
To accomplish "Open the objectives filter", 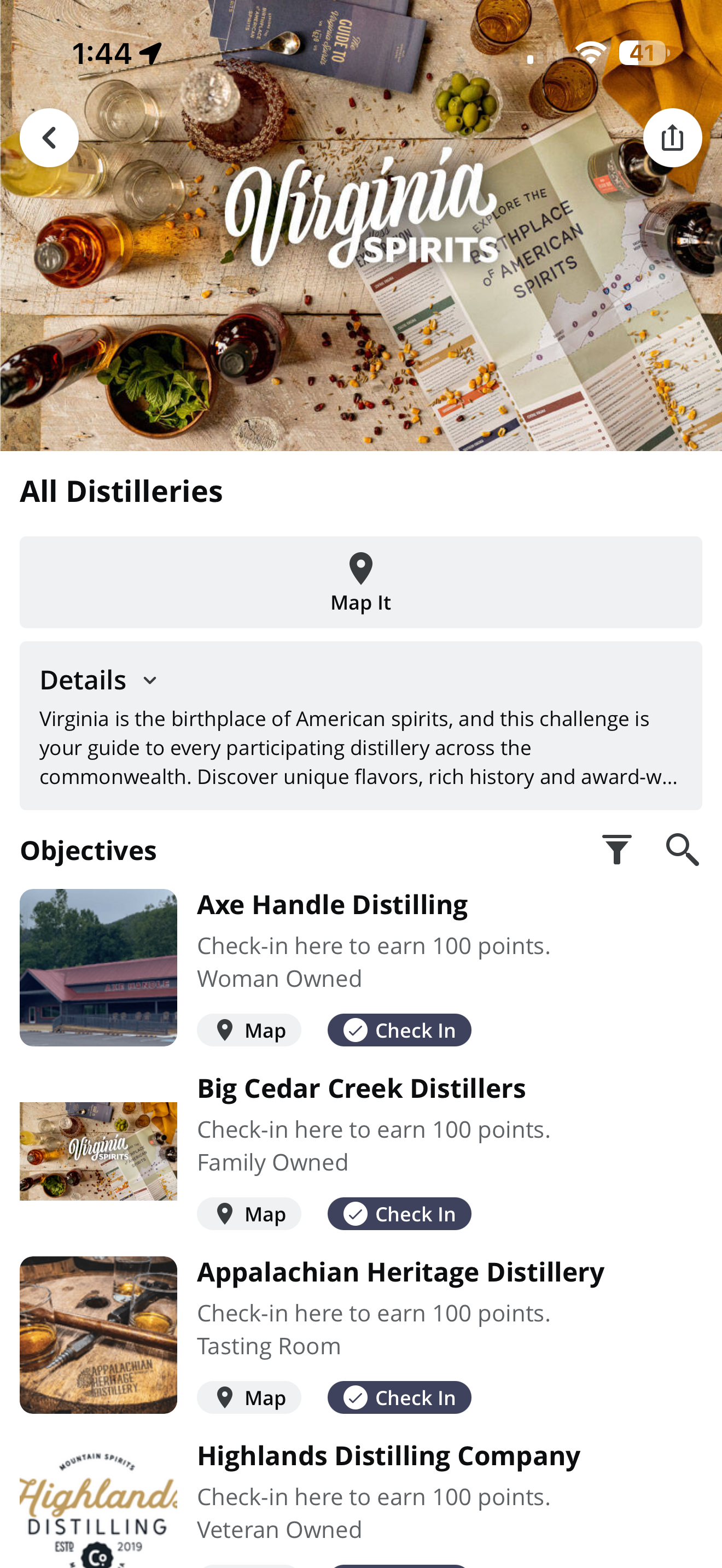I will 616,849.
